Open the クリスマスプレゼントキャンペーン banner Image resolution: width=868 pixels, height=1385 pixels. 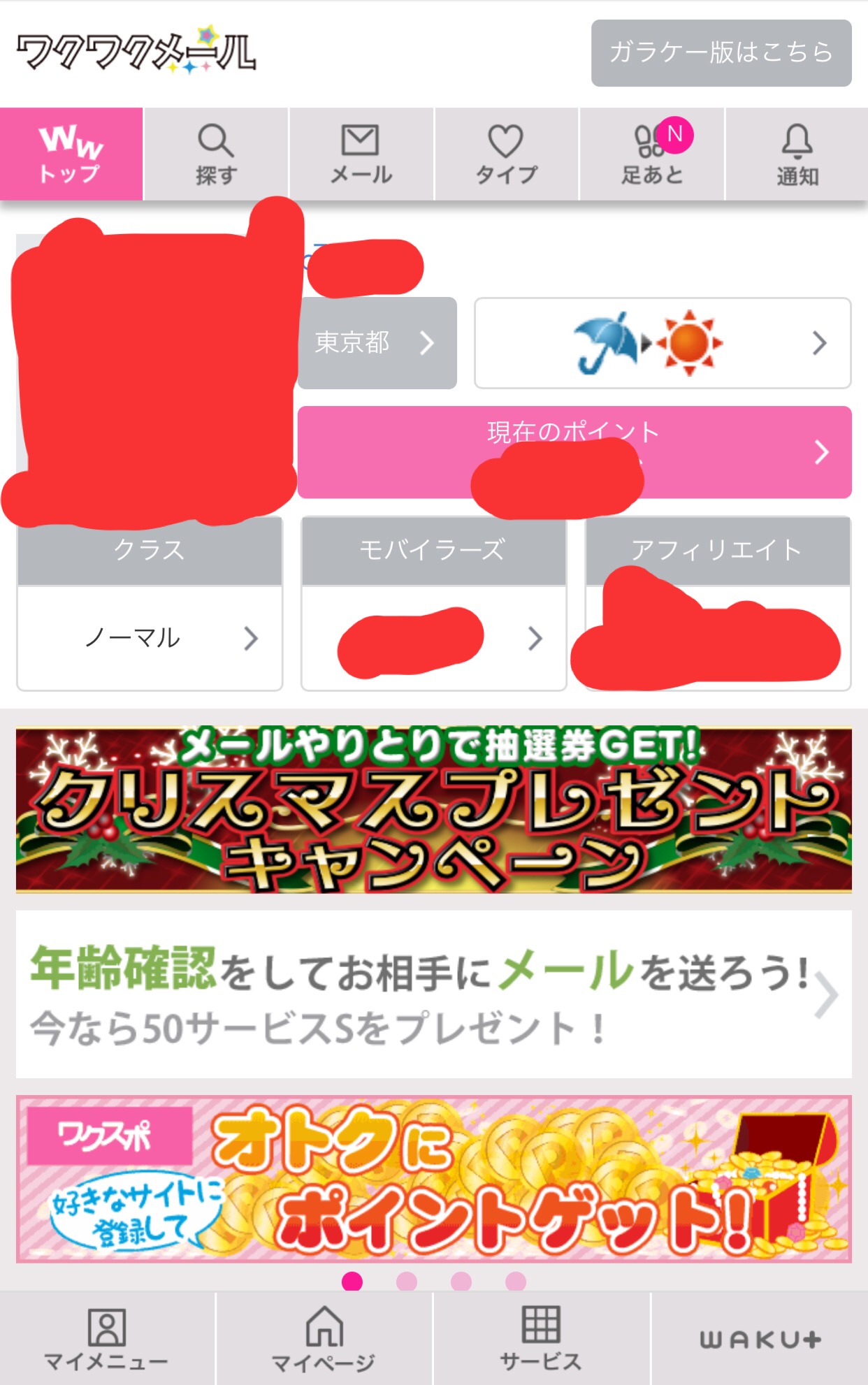tap(434, 810)
